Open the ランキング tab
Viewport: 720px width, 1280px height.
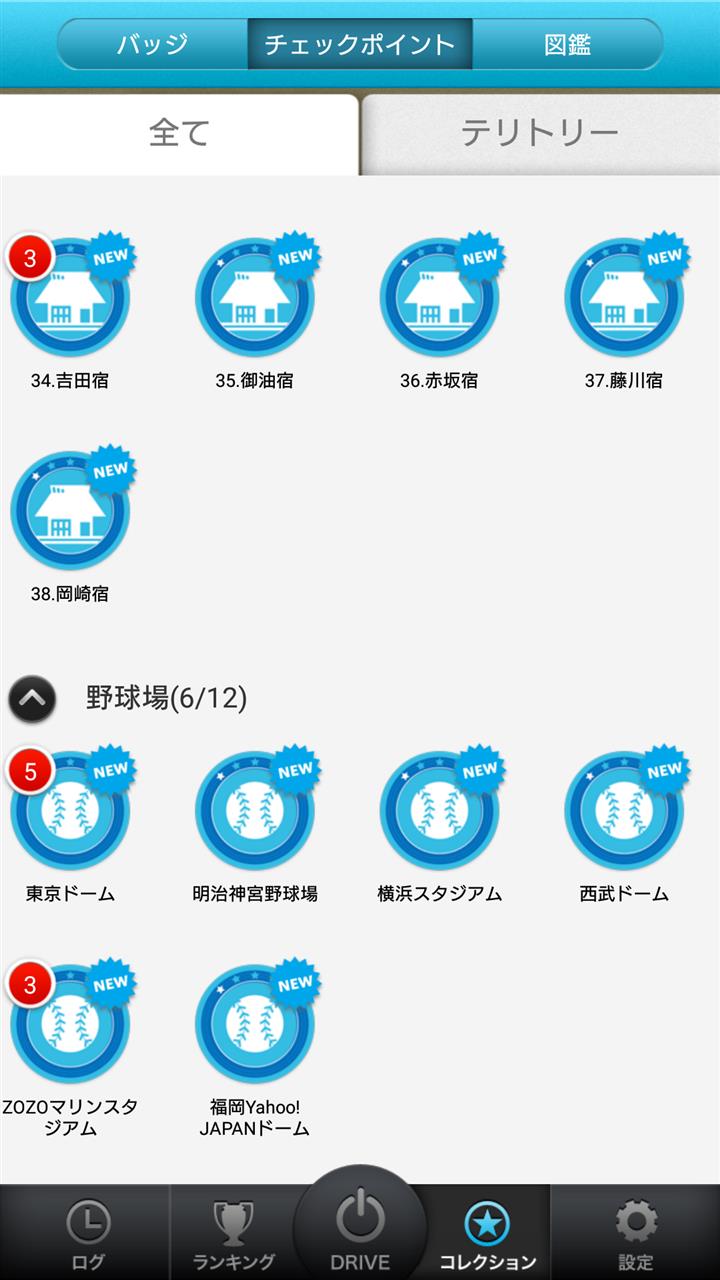[x=233, y=1233]
